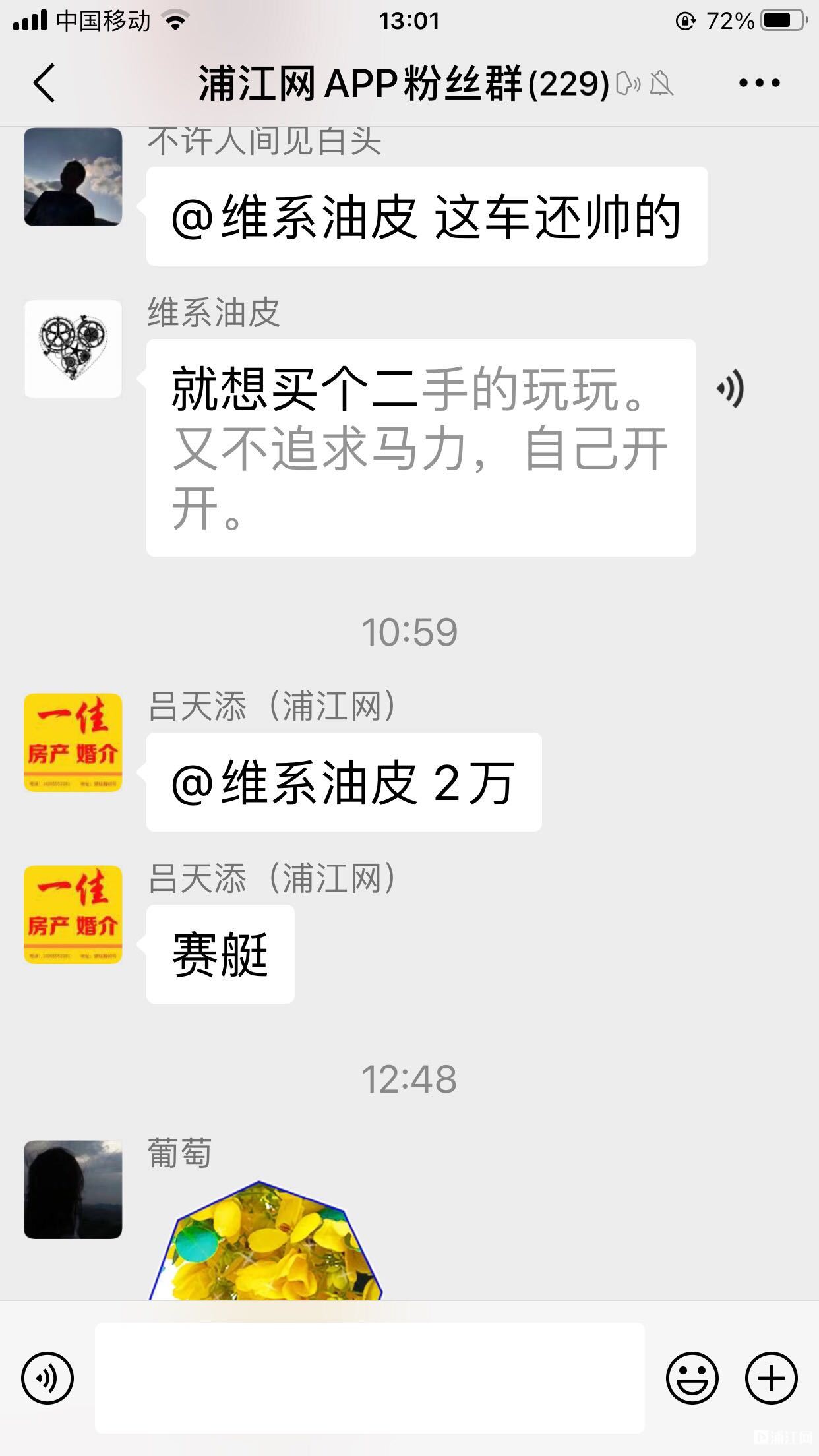
Task: Switch to voice message input
Action: coord(47,1378)
